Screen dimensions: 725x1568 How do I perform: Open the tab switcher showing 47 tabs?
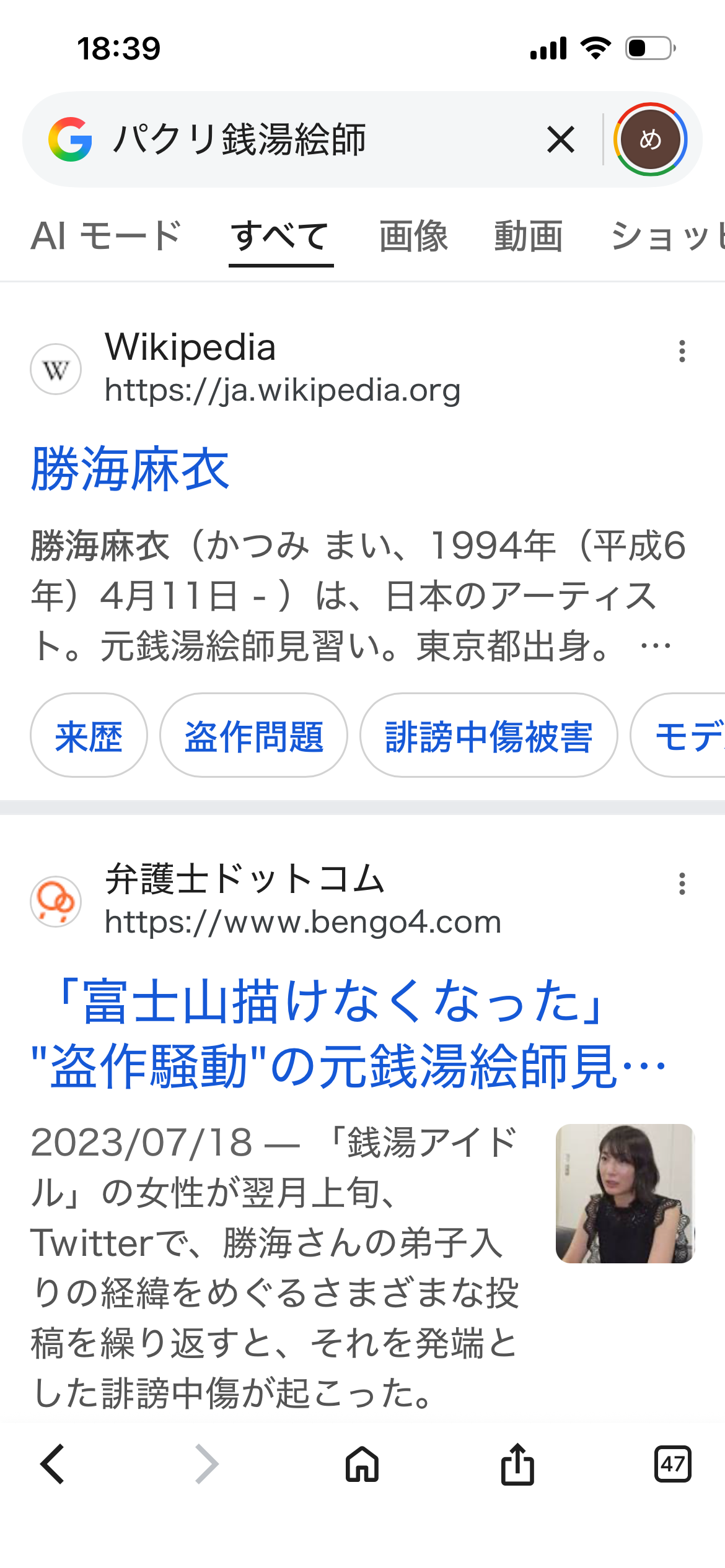tap(672, 1465)
